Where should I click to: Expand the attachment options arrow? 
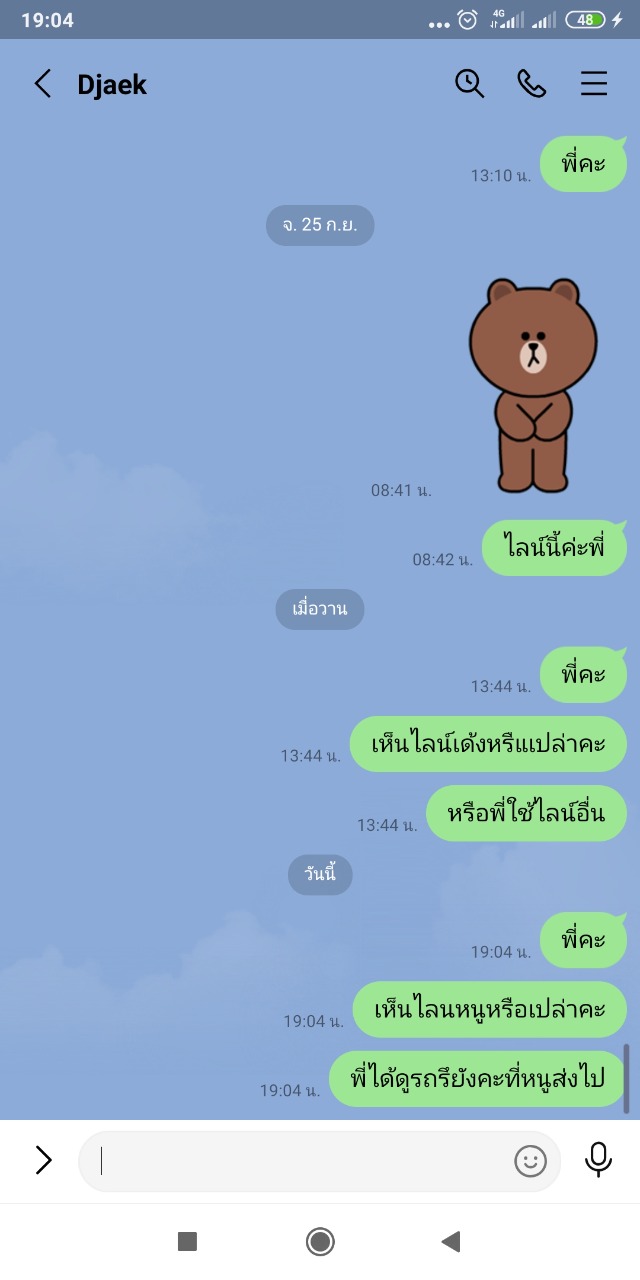43,1160
